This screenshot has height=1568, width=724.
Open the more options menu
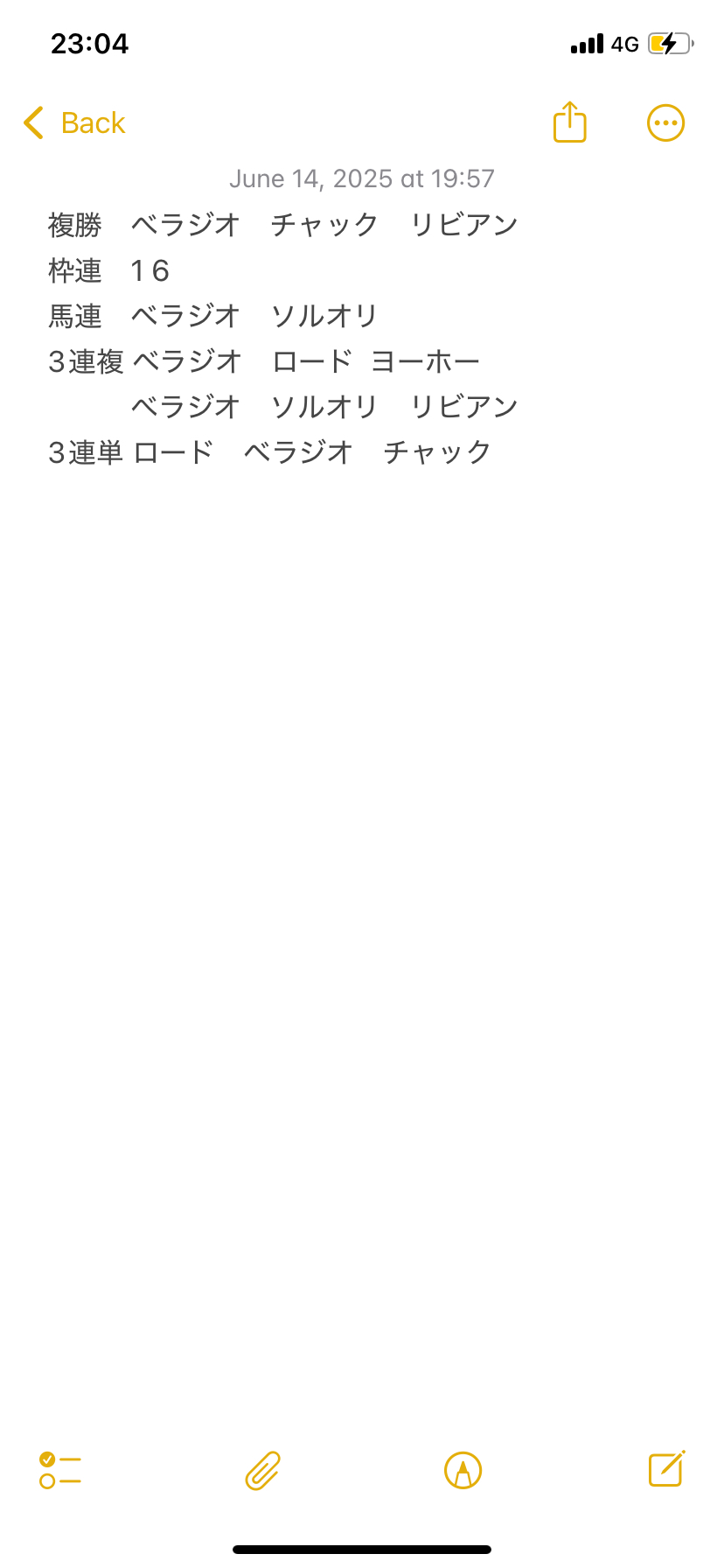[665, 123]
